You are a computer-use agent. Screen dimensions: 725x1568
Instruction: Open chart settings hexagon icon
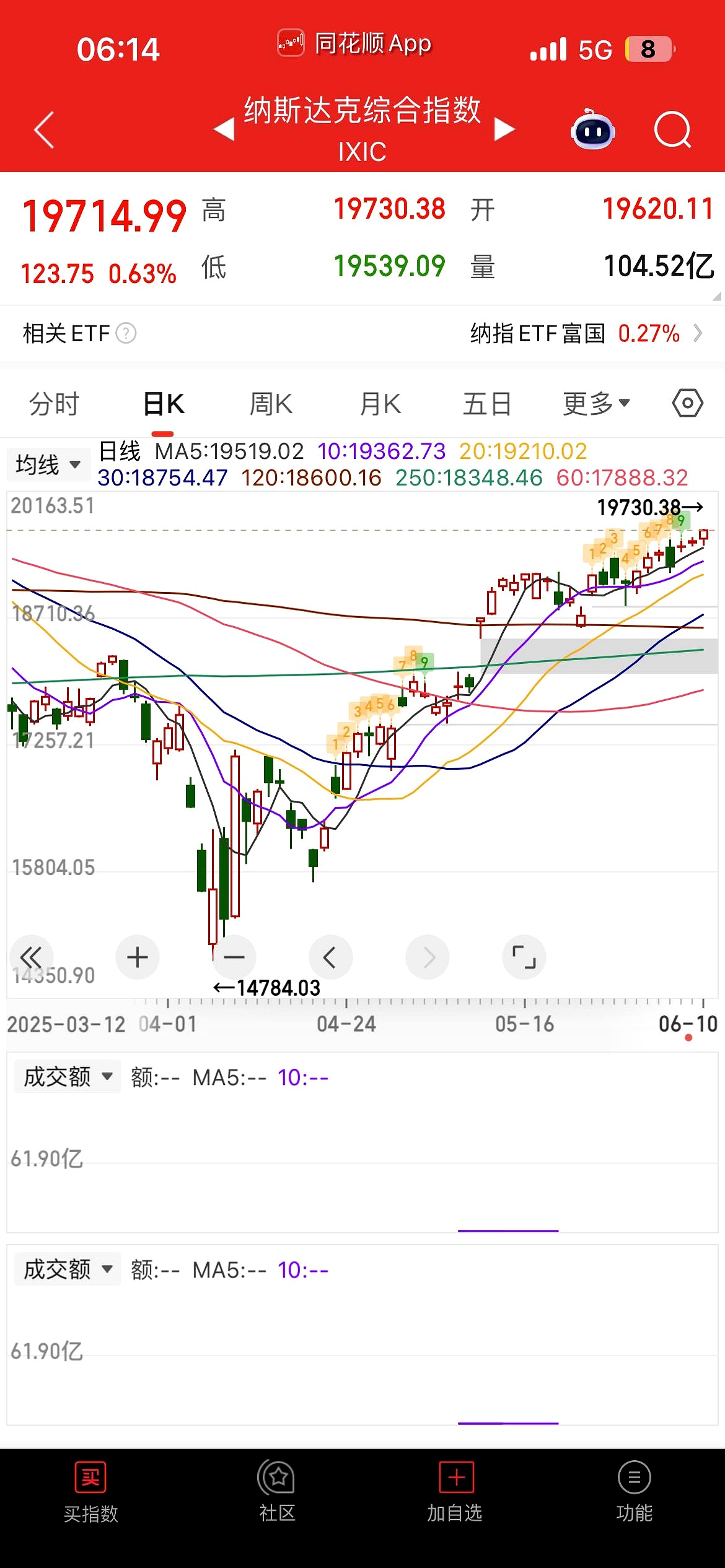[x=687, y=404]
